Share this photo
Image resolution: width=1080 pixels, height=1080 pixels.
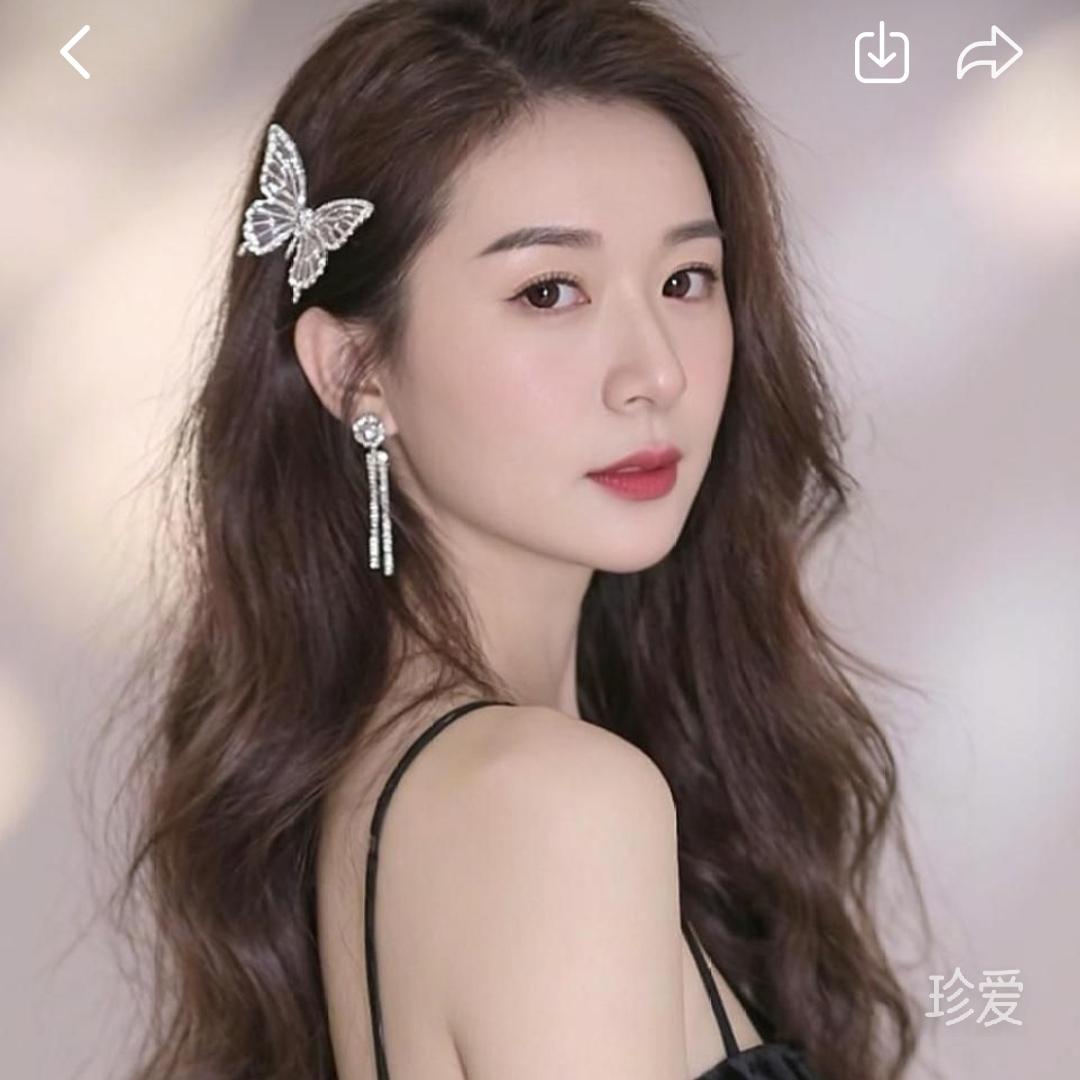989,53
